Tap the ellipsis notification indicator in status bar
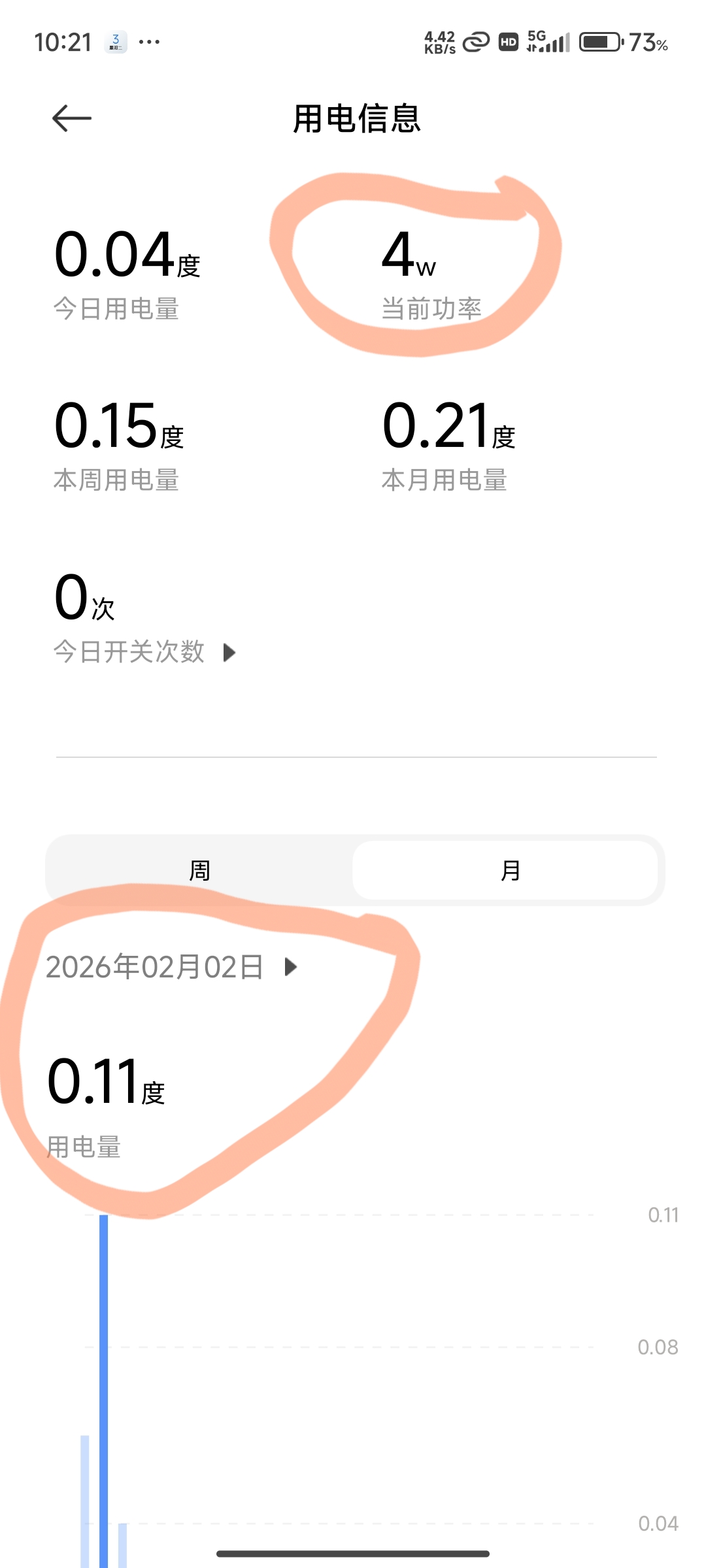 [149, 42]
